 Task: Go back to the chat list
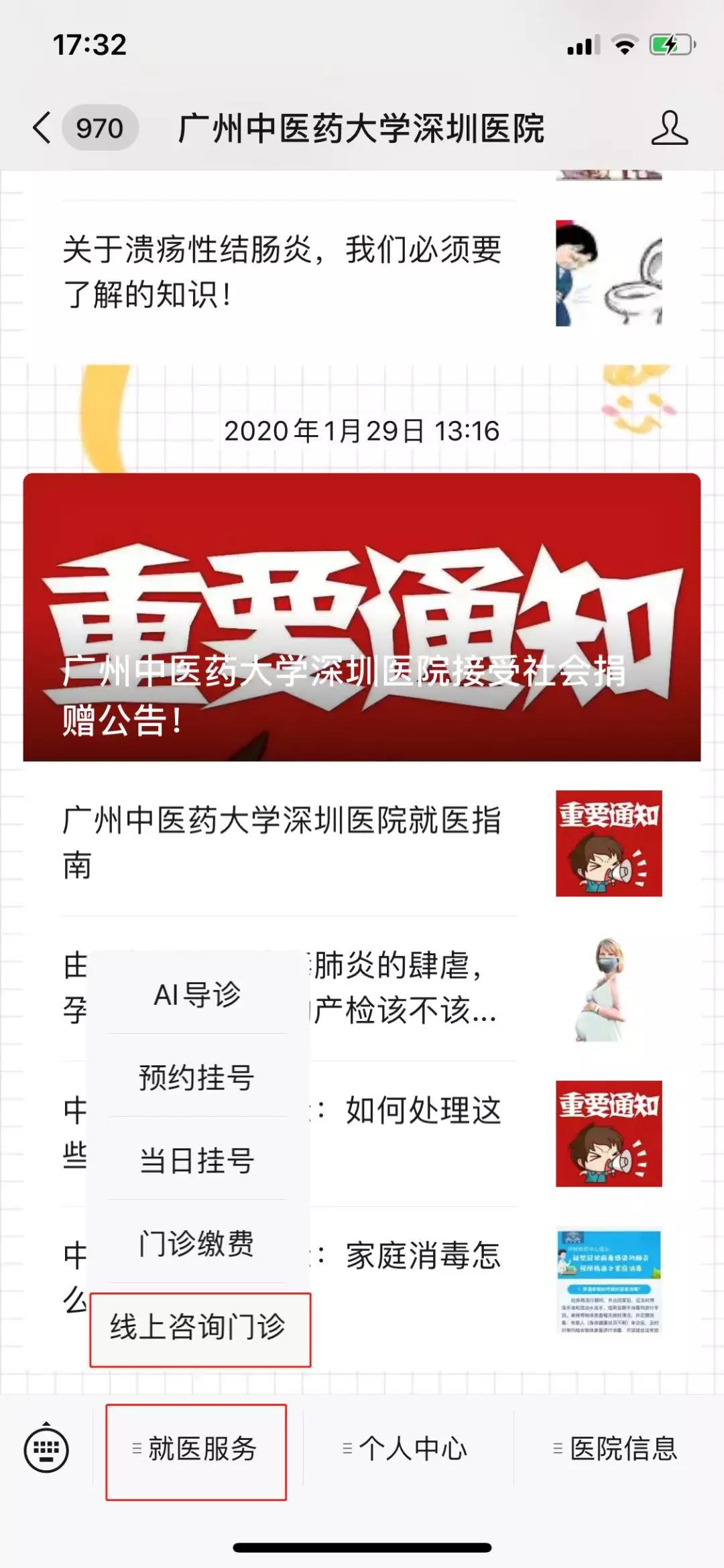click(43, 127)
